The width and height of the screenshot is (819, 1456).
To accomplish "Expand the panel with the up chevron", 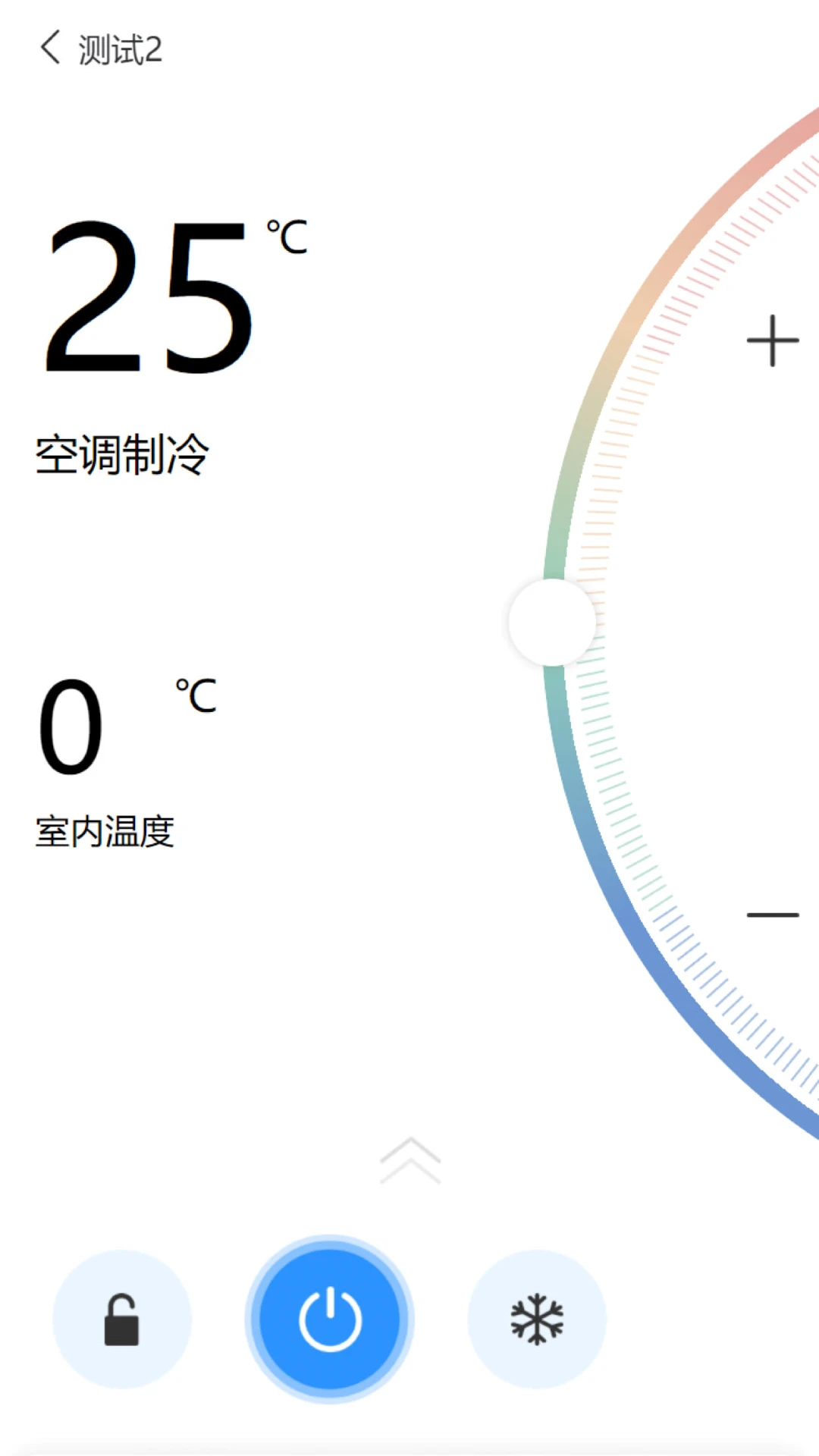I will (x=409, y=1160).
